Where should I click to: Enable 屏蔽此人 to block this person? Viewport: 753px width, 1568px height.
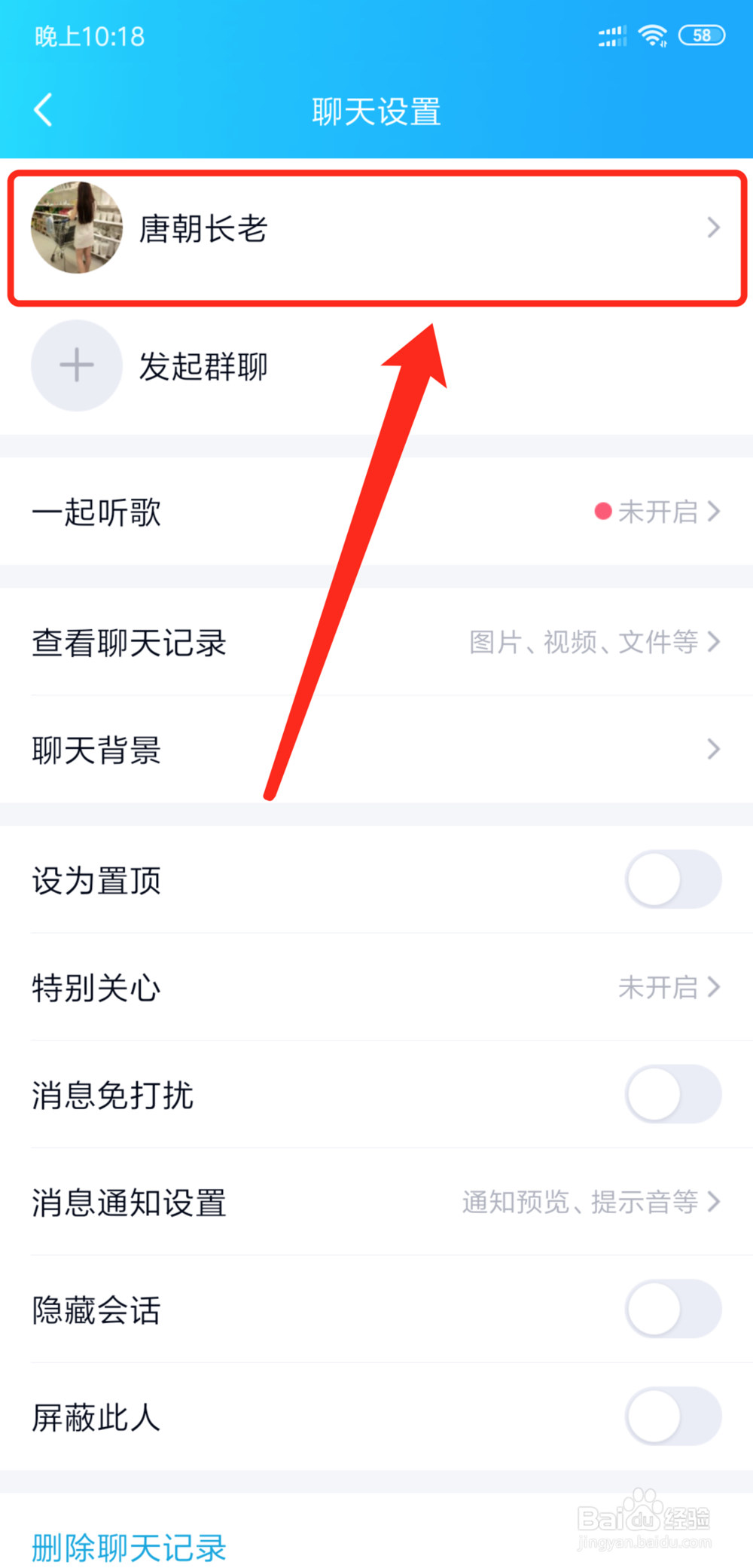click(x=672, y=1417)
